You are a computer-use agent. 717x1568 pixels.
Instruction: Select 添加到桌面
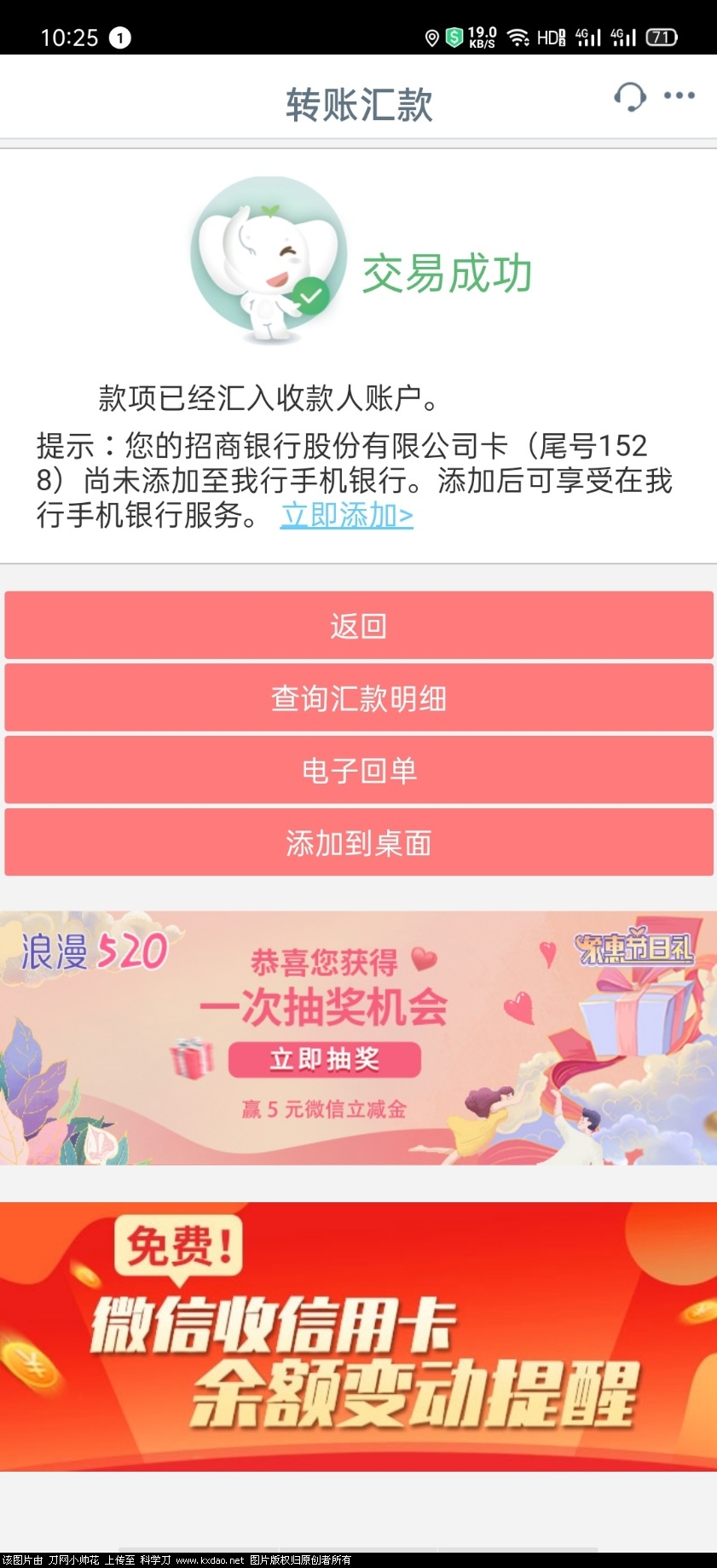coord(358,842)
